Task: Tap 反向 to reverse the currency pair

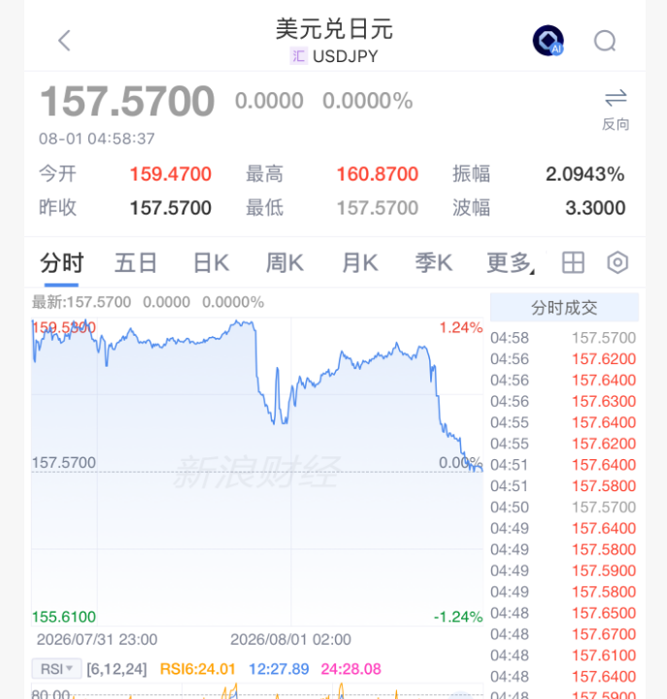Action: tap(616, 110)
